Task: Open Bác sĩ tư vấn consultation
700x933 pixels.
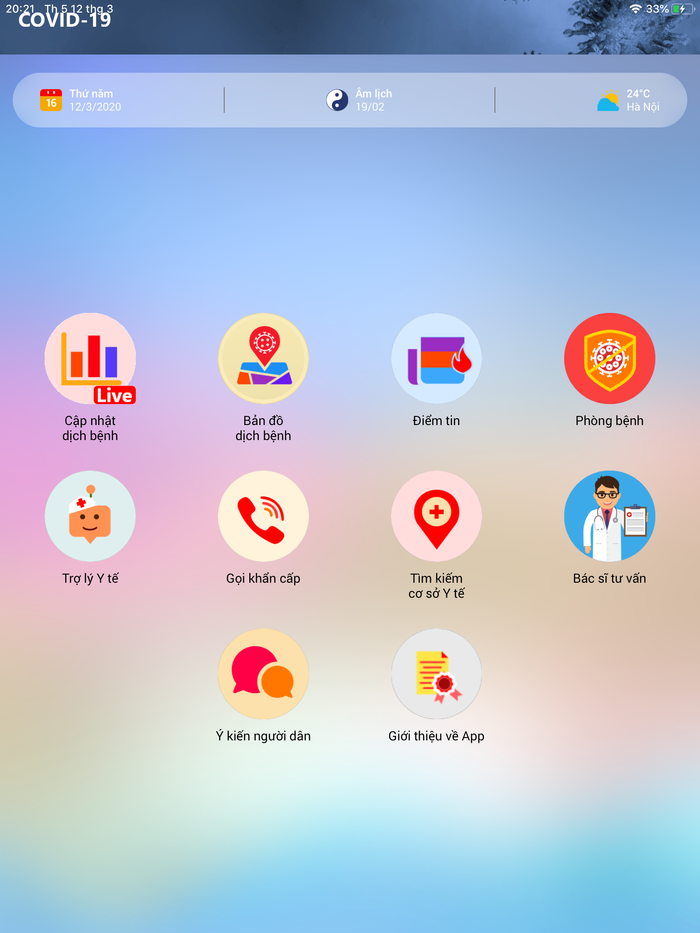Action: click(609, 516)
